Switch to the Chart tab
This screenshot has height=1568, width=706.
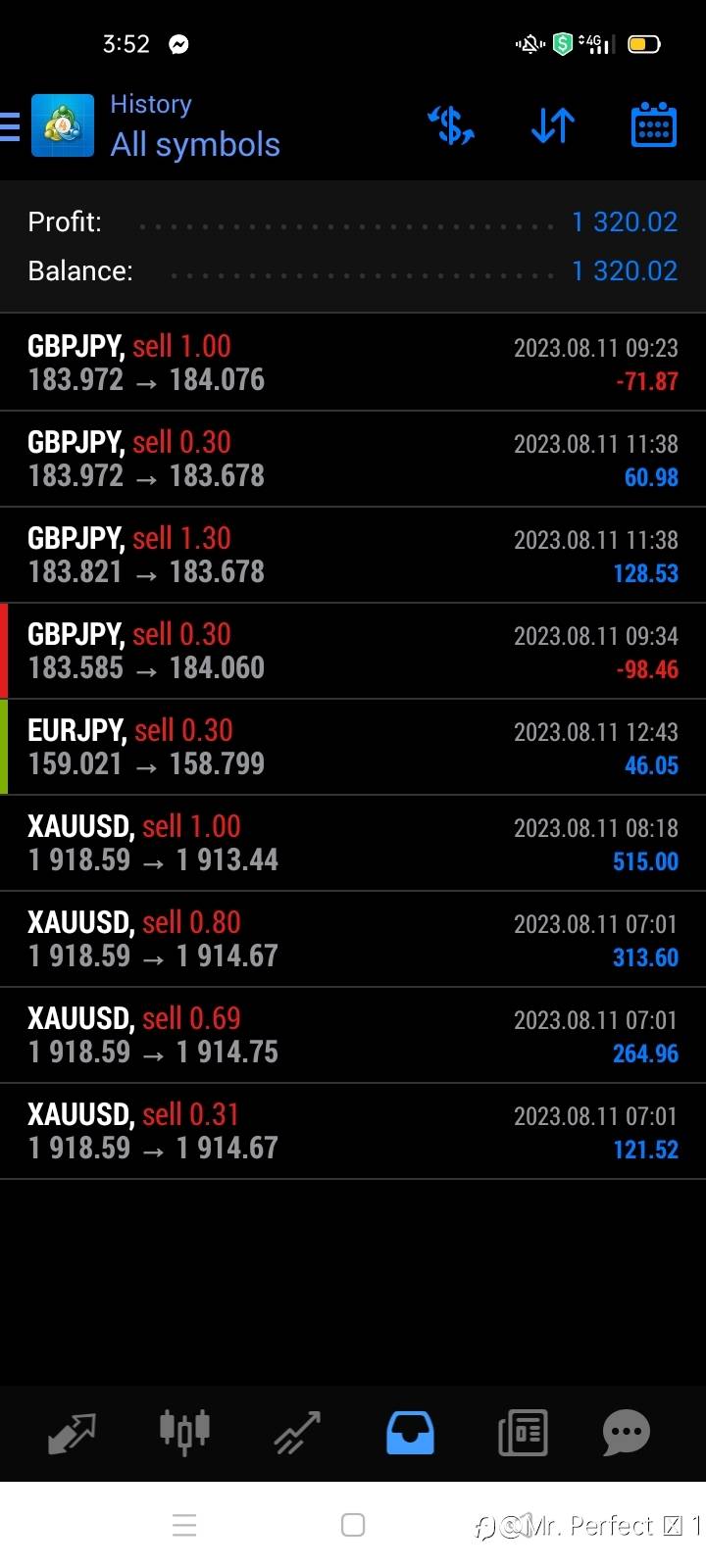[184, 1433]
